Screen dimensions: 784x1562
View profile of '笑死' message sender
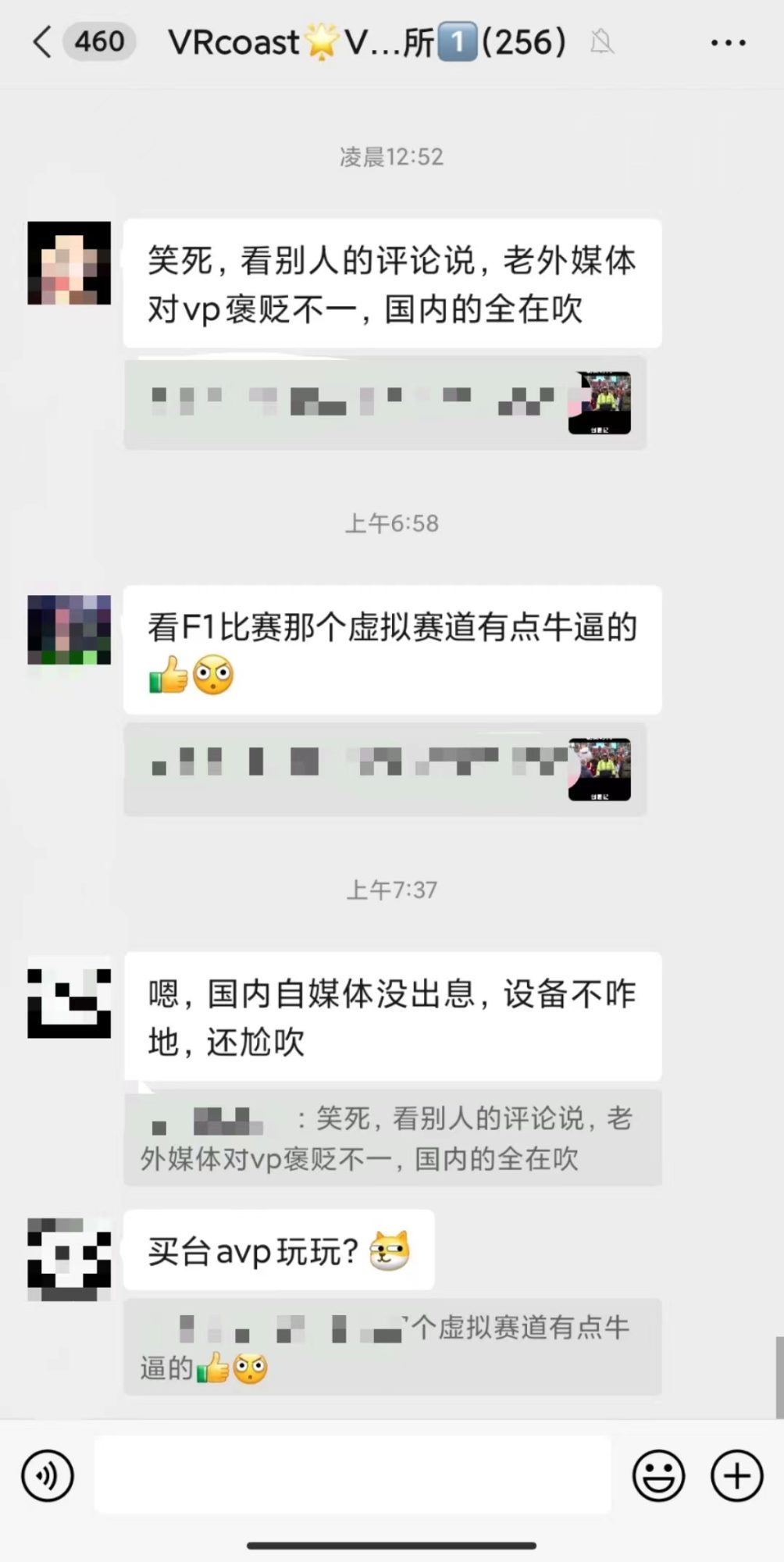69,263
